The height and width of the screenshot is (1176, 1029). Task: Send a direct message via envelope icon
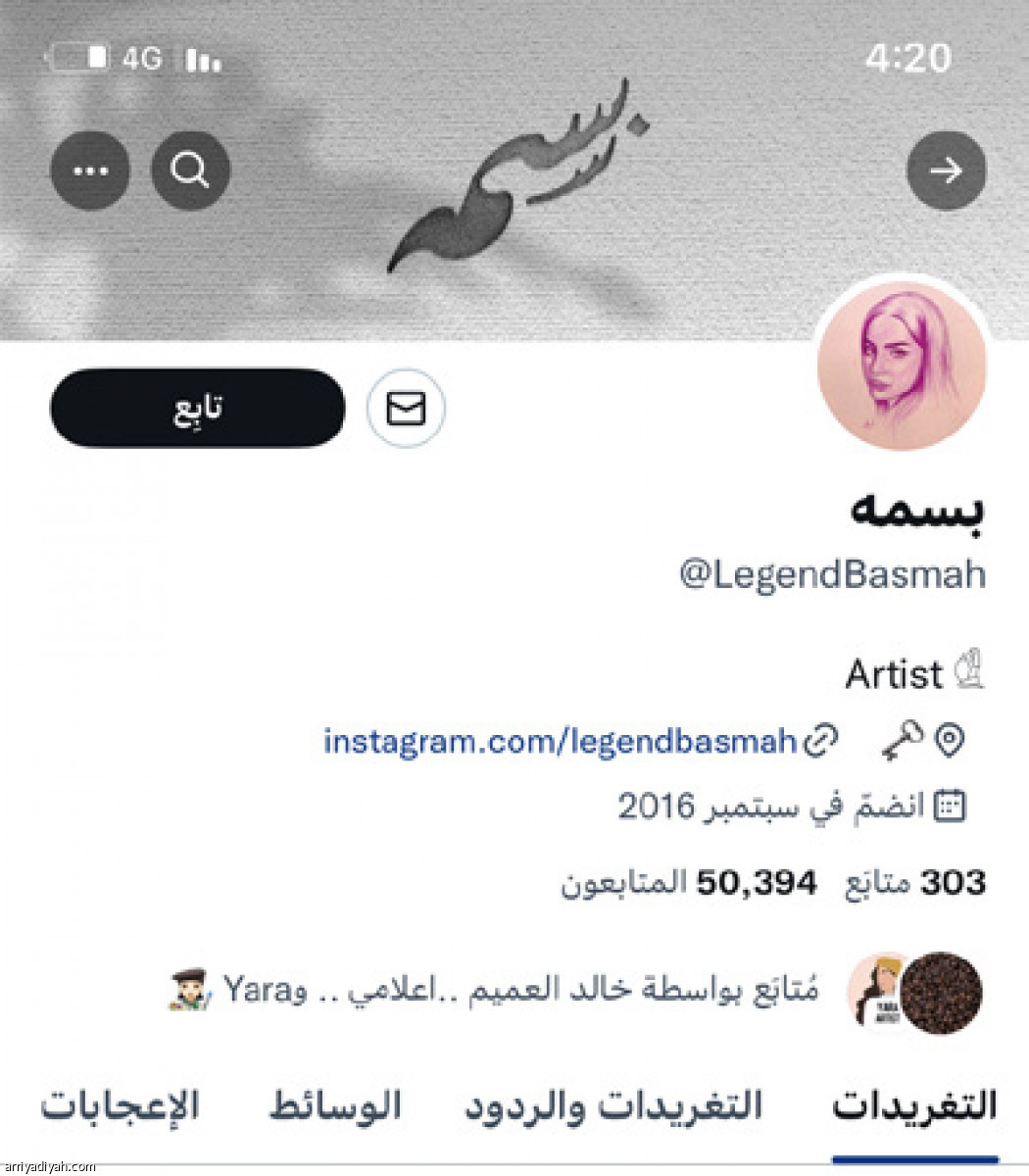point(406,409)
